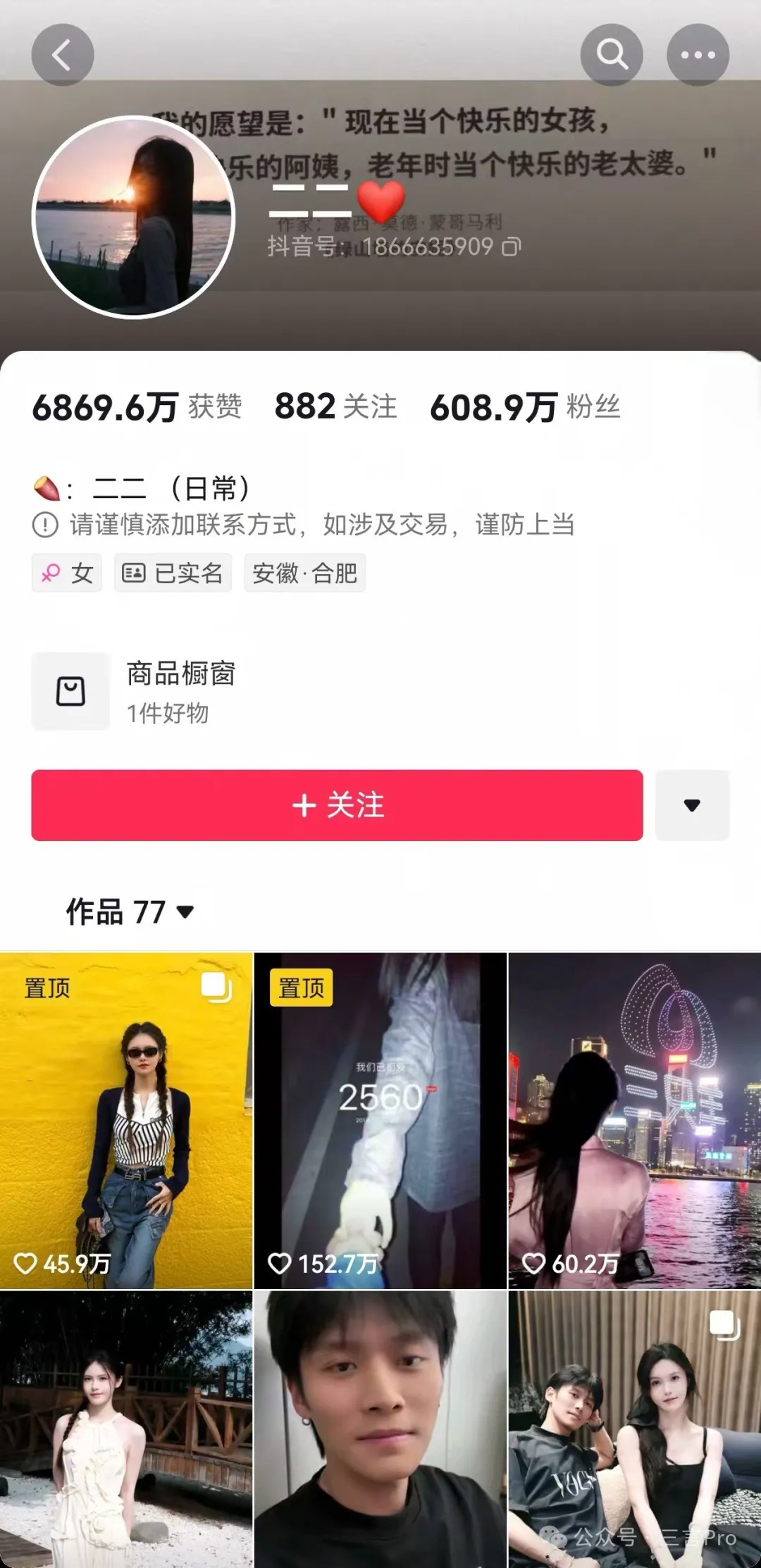761x1568 pixels.
Task: Open the 608.9万 粉丝 followers list
Action: tap(525, 407)
